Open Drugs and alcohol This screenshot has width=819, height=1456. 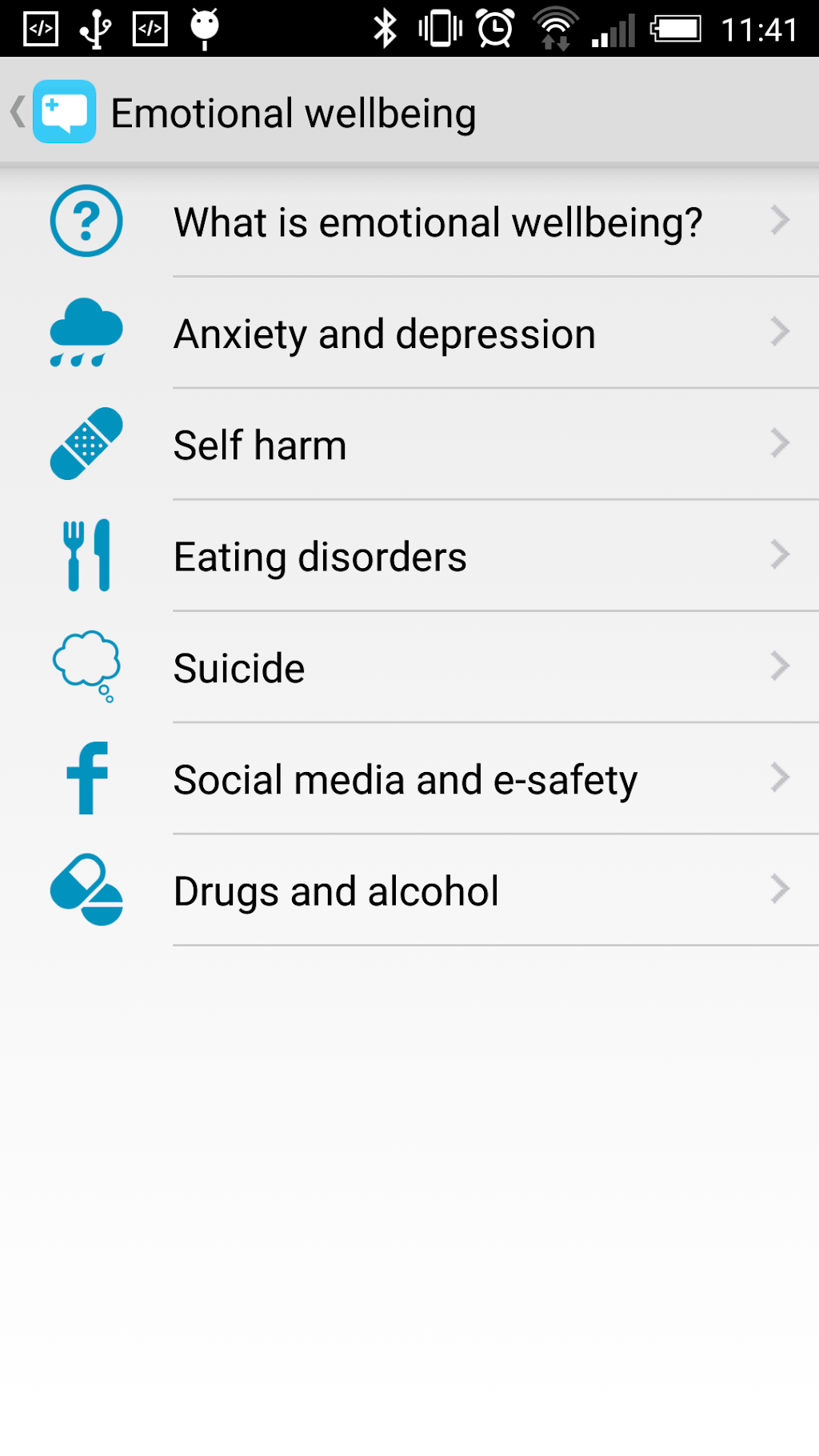click(336, 891)
